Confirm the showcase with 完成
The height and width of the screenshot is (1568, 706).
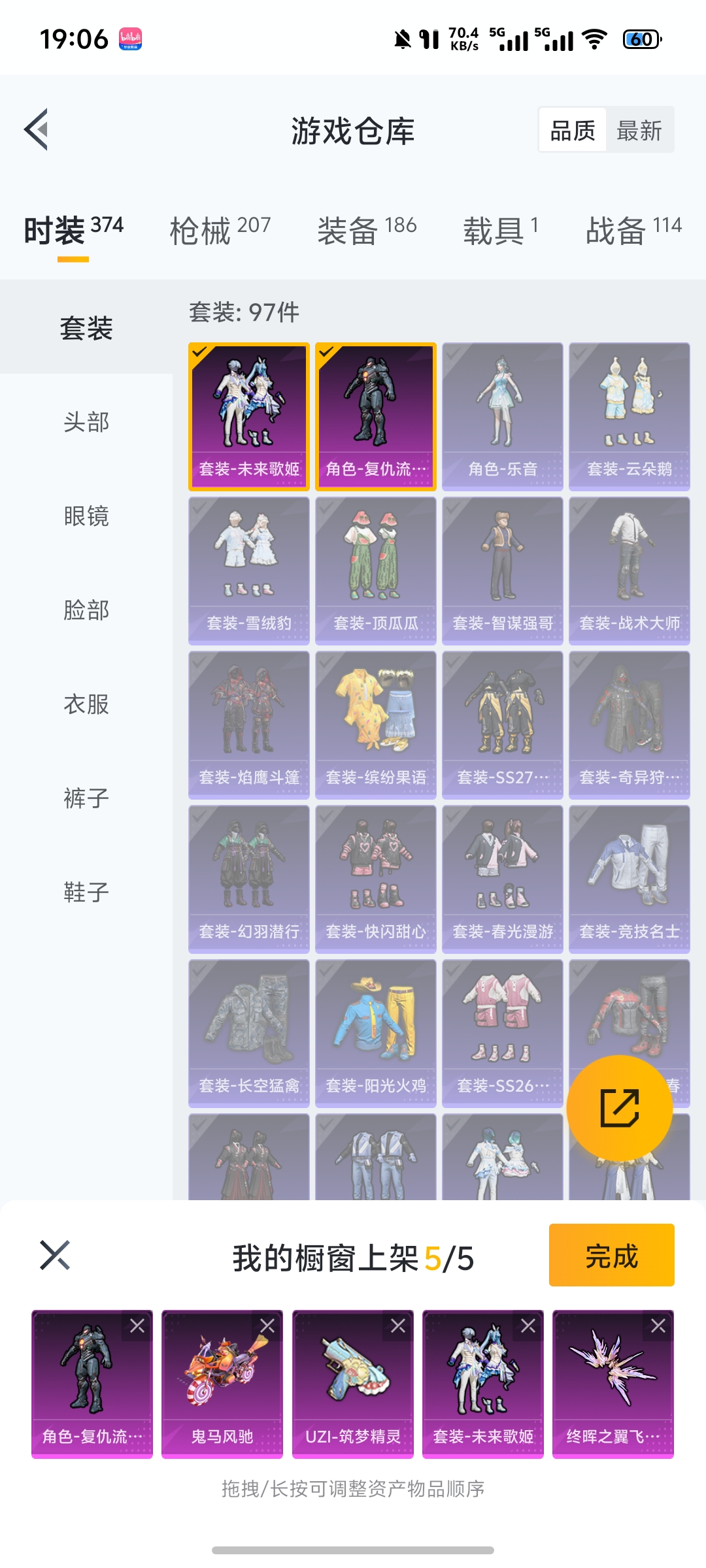pos(611,1255)
